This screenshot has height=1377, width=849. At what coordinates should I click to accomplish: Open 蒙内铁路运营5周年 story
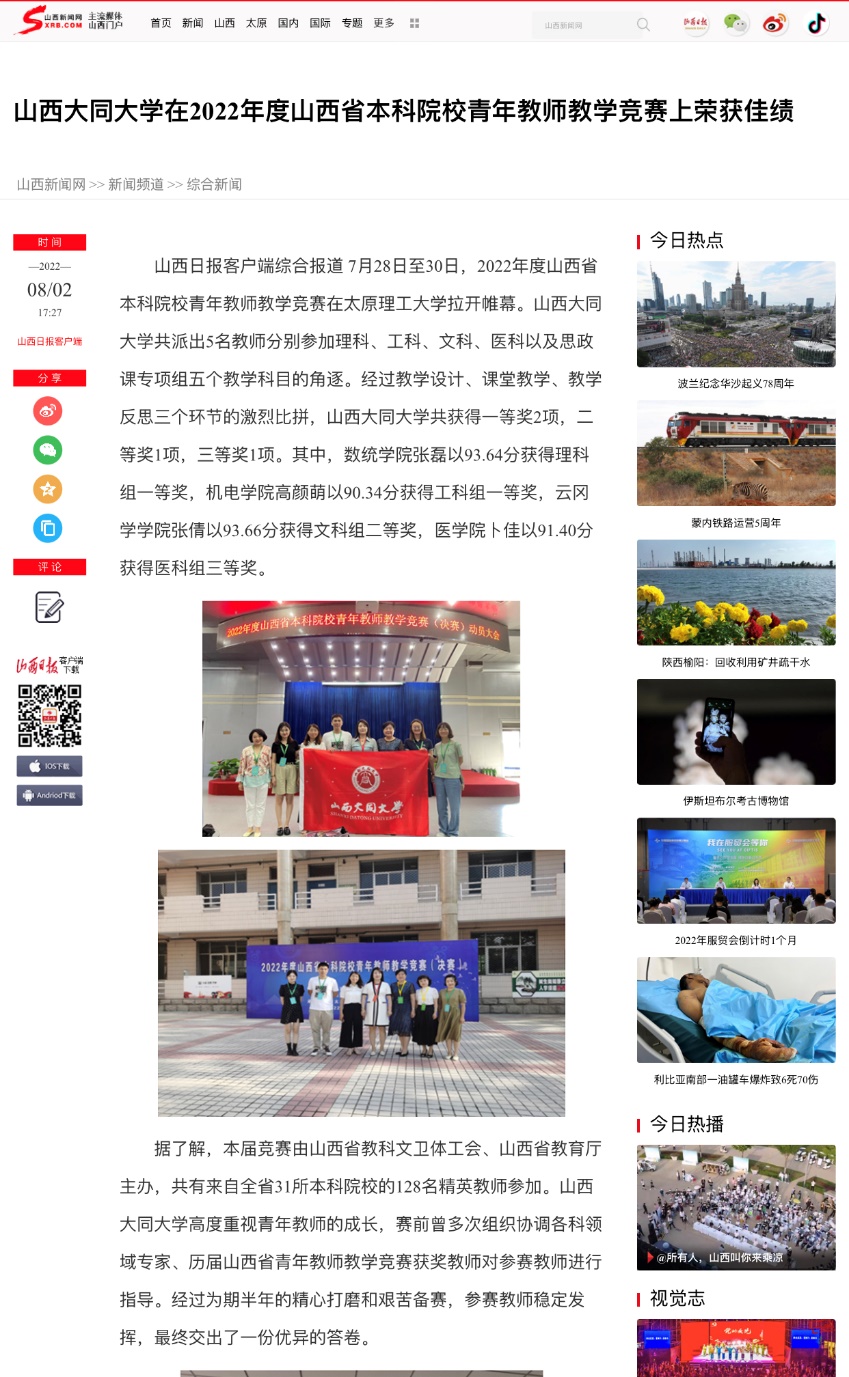pos(735,522)
